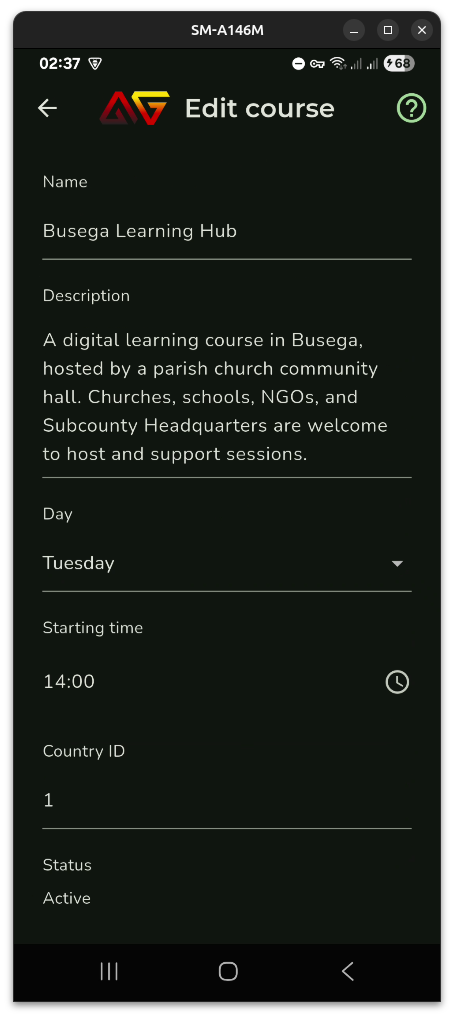This screenshot has height=1018, width=454.
Task: Open the clock icon for Starting time
Action: click(397, 682)
